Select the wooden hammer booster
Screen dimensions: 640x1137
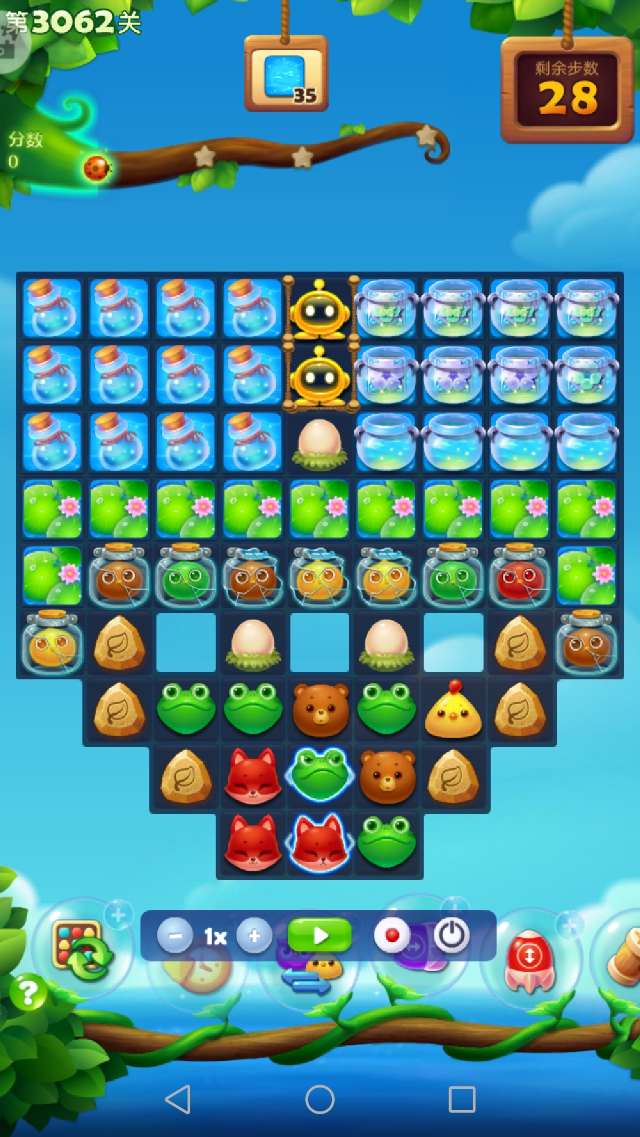620,955
